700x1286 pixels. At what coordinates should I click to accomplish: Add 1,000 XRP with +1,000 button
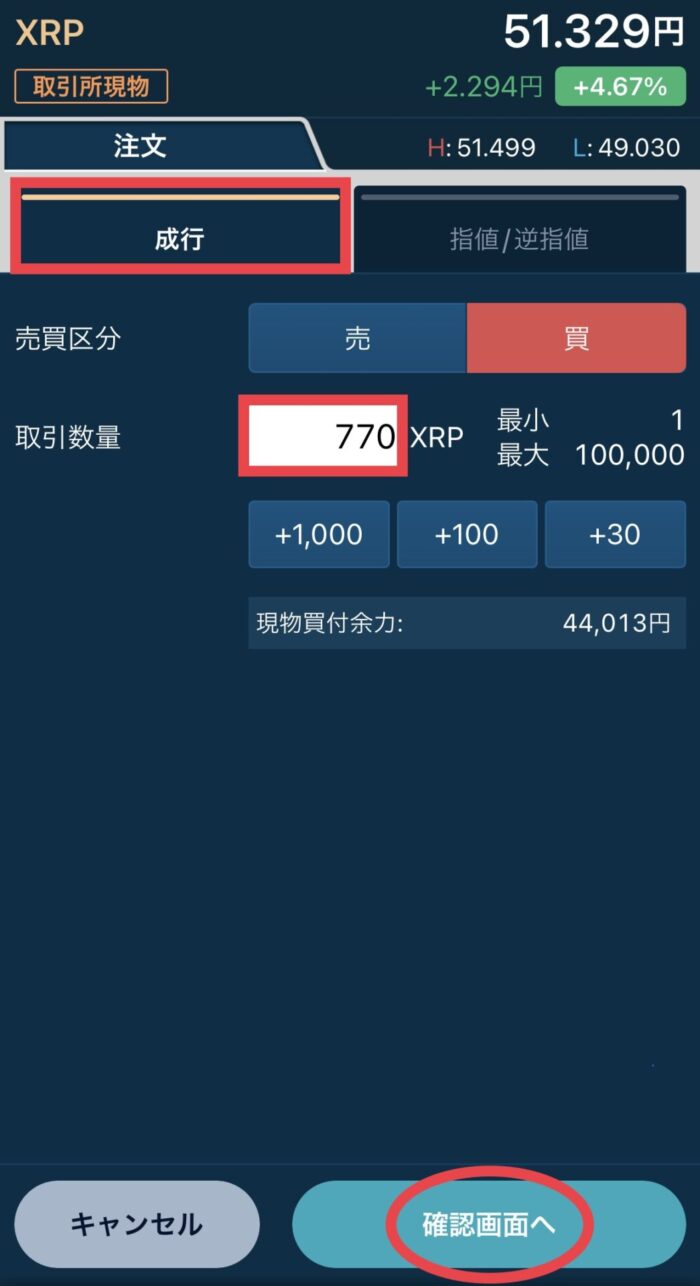click(x=319, y=534)
